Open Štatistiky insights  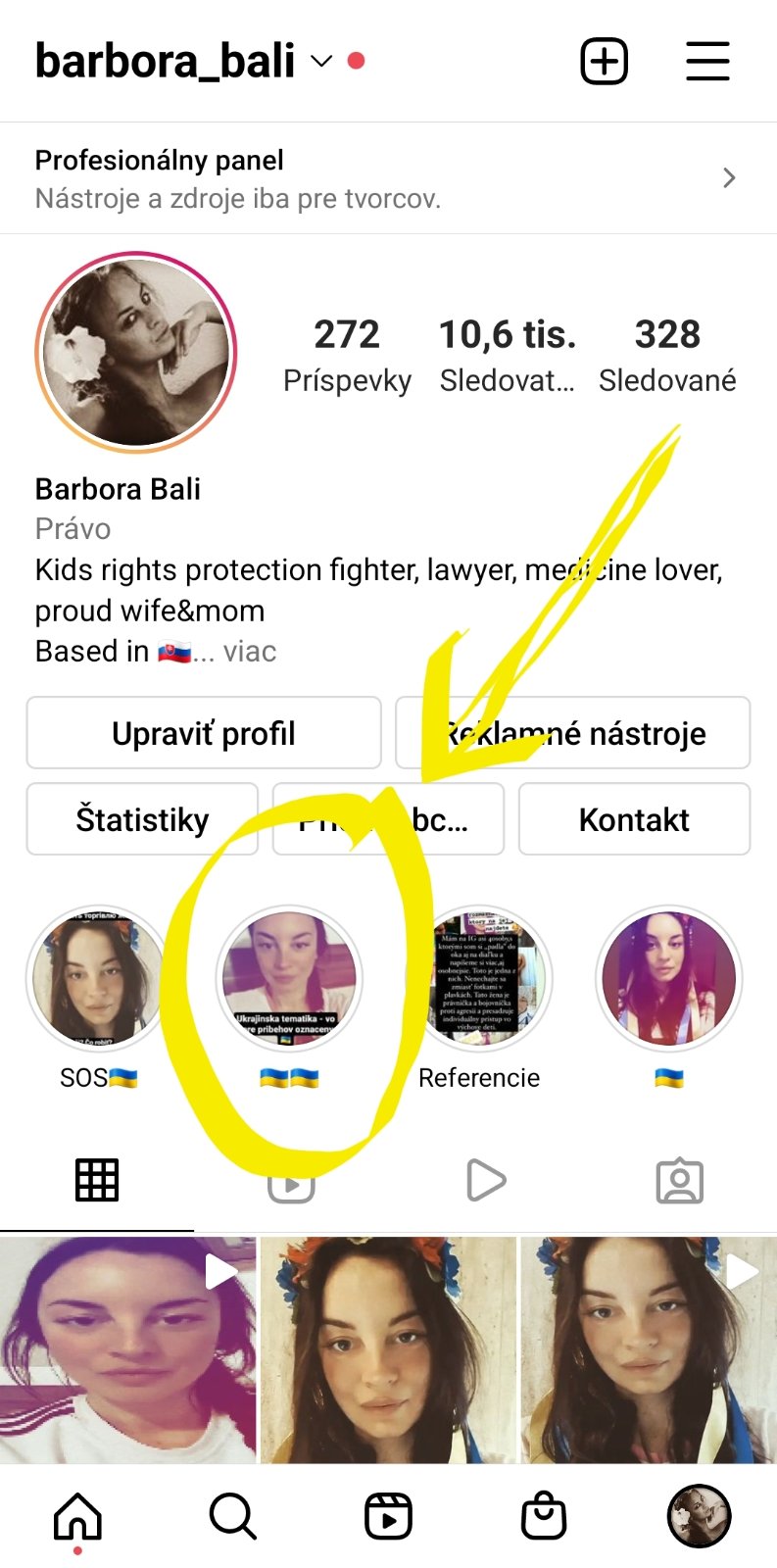tap(142, 819)
